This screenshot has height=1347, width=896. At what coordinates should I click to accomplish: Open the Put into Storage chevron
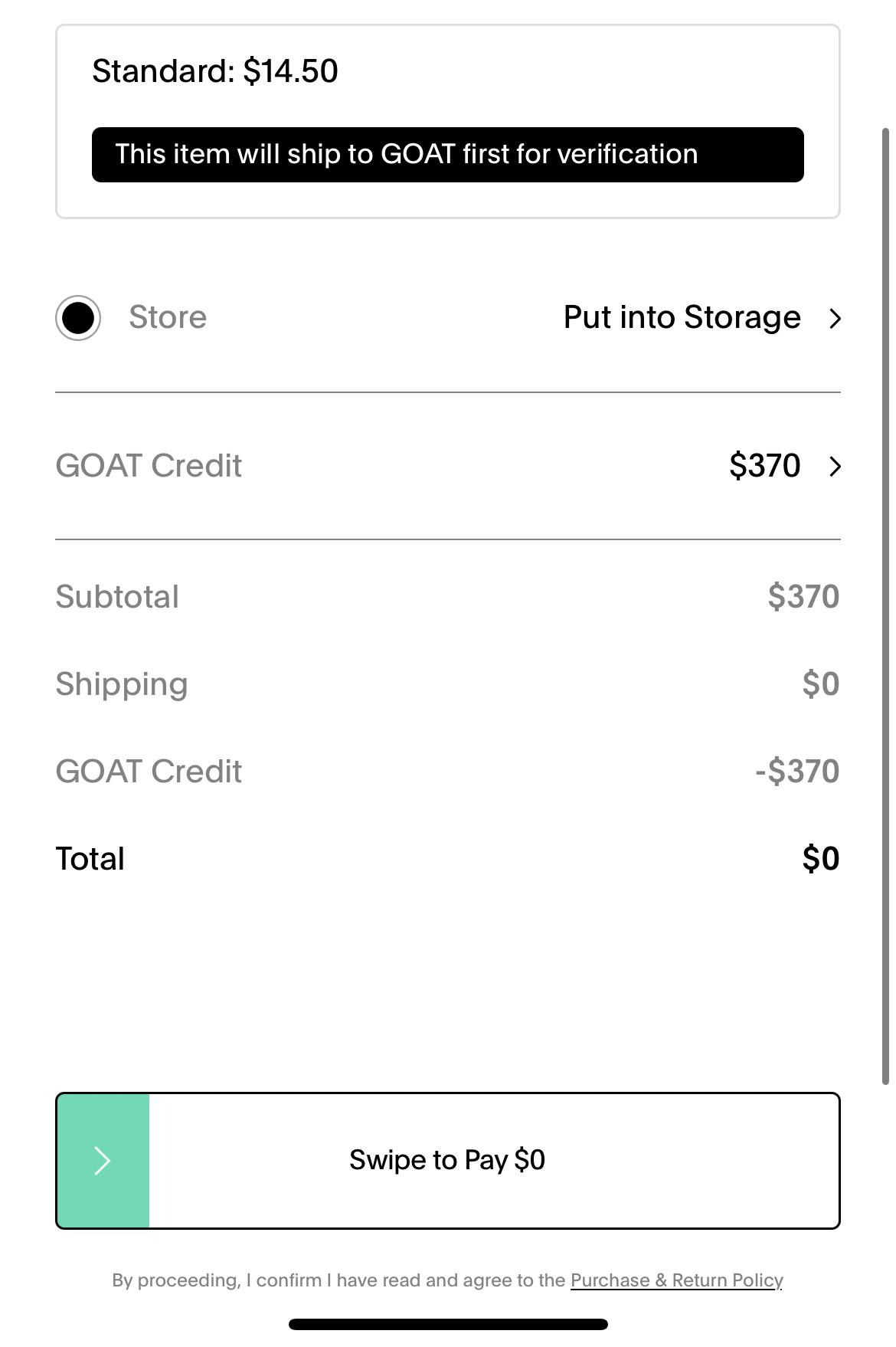835,317
